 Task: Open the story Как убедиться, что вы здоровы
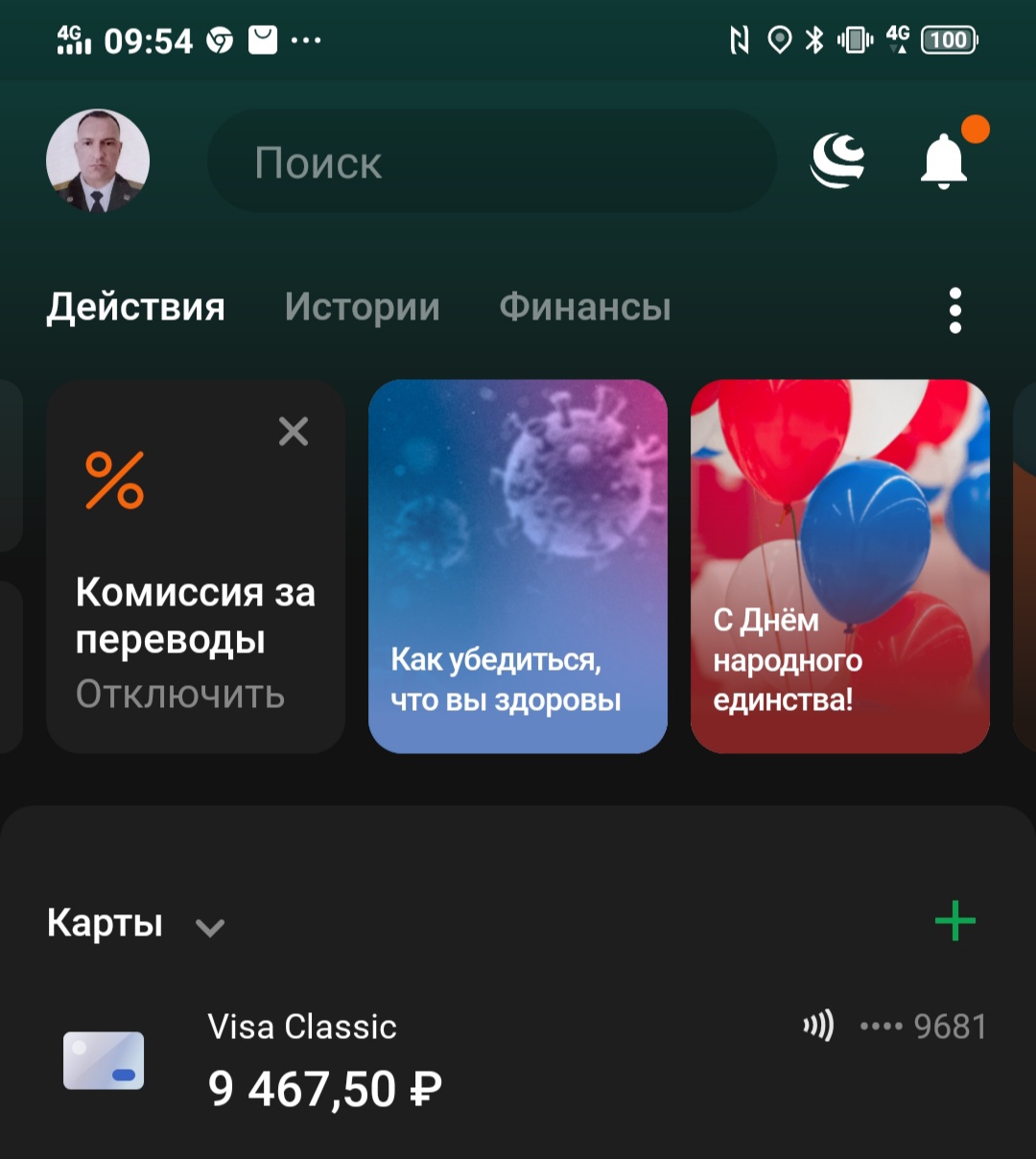coord(518,566)
